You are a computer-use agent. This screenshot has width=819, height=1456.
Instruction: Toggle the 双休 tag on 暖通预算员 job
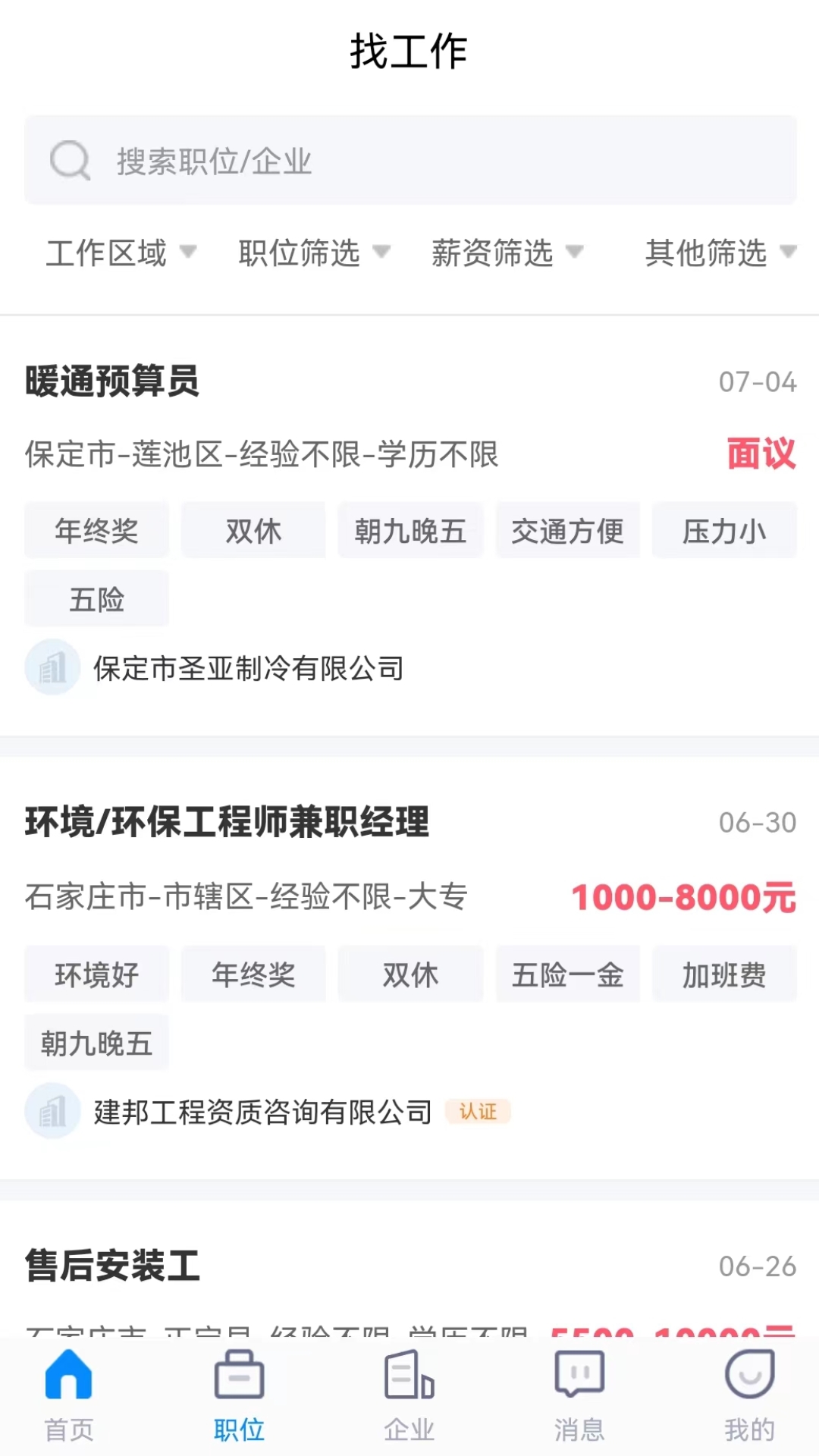coord(253,531)
